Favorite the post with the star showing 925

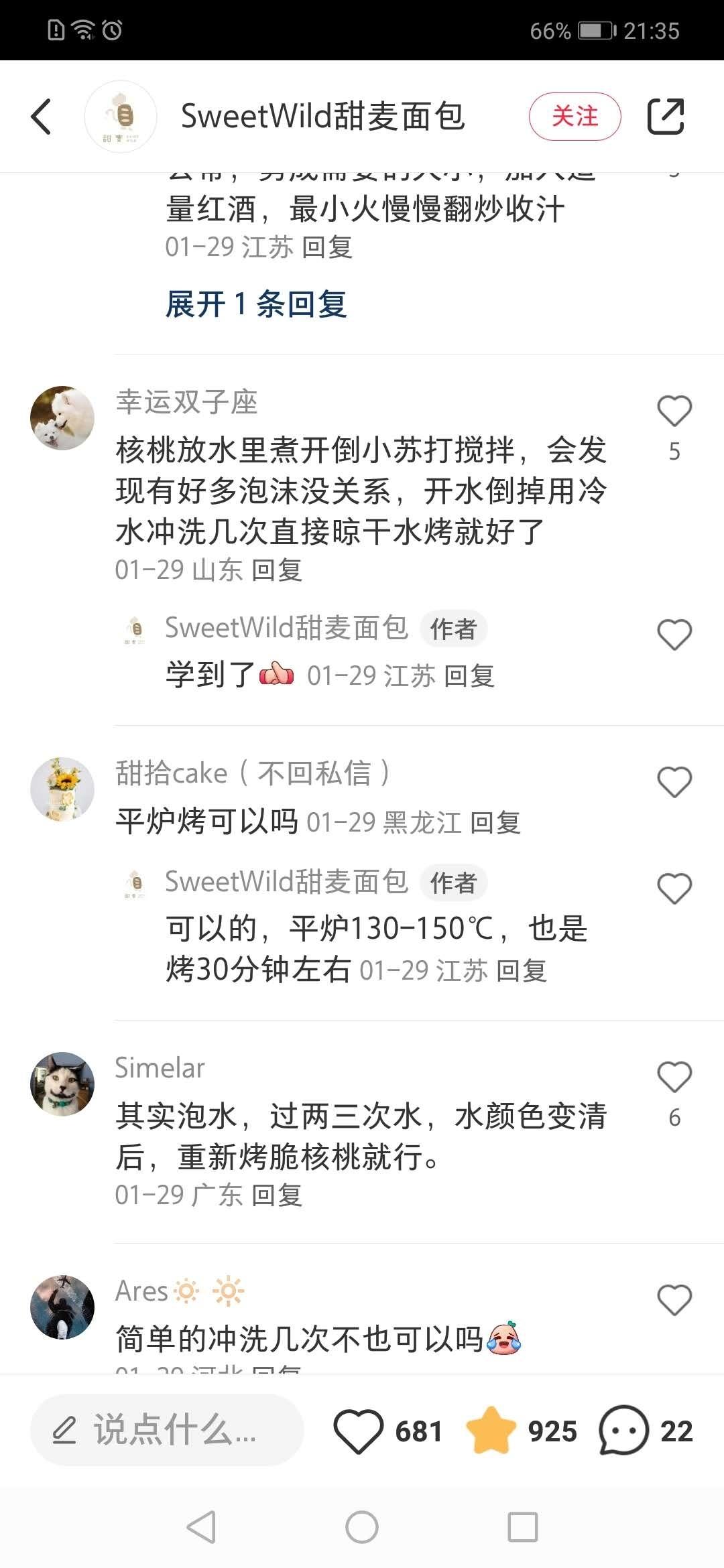click(491, 1430)
